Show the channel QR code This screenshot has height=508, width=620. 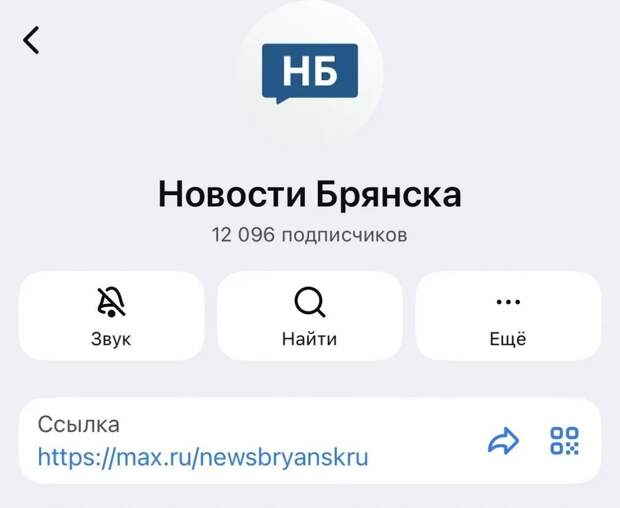[x=565, y=441]
